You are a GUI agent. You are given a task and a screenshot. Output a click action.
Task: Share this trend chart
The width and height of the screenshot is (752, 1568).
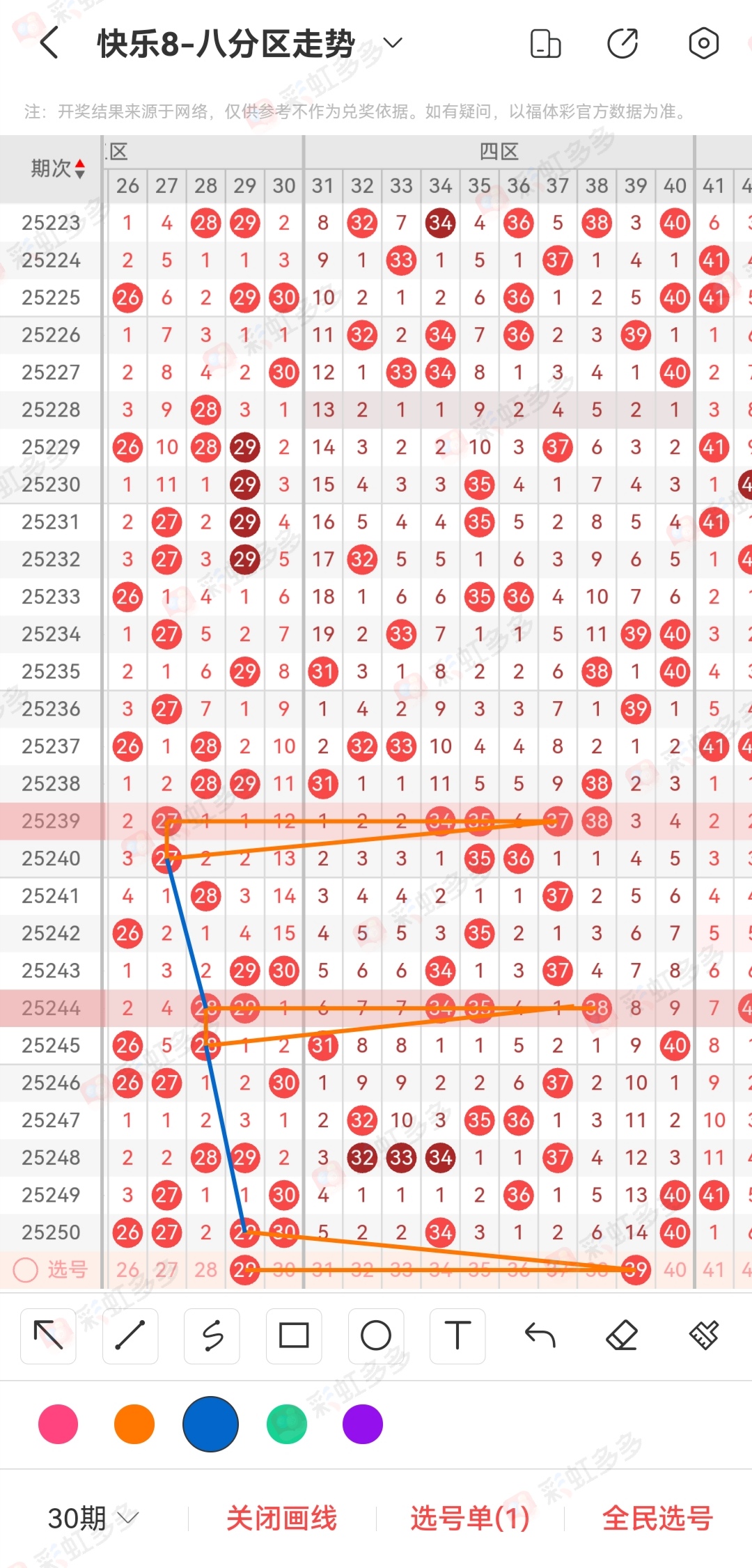tap(622, 44)
